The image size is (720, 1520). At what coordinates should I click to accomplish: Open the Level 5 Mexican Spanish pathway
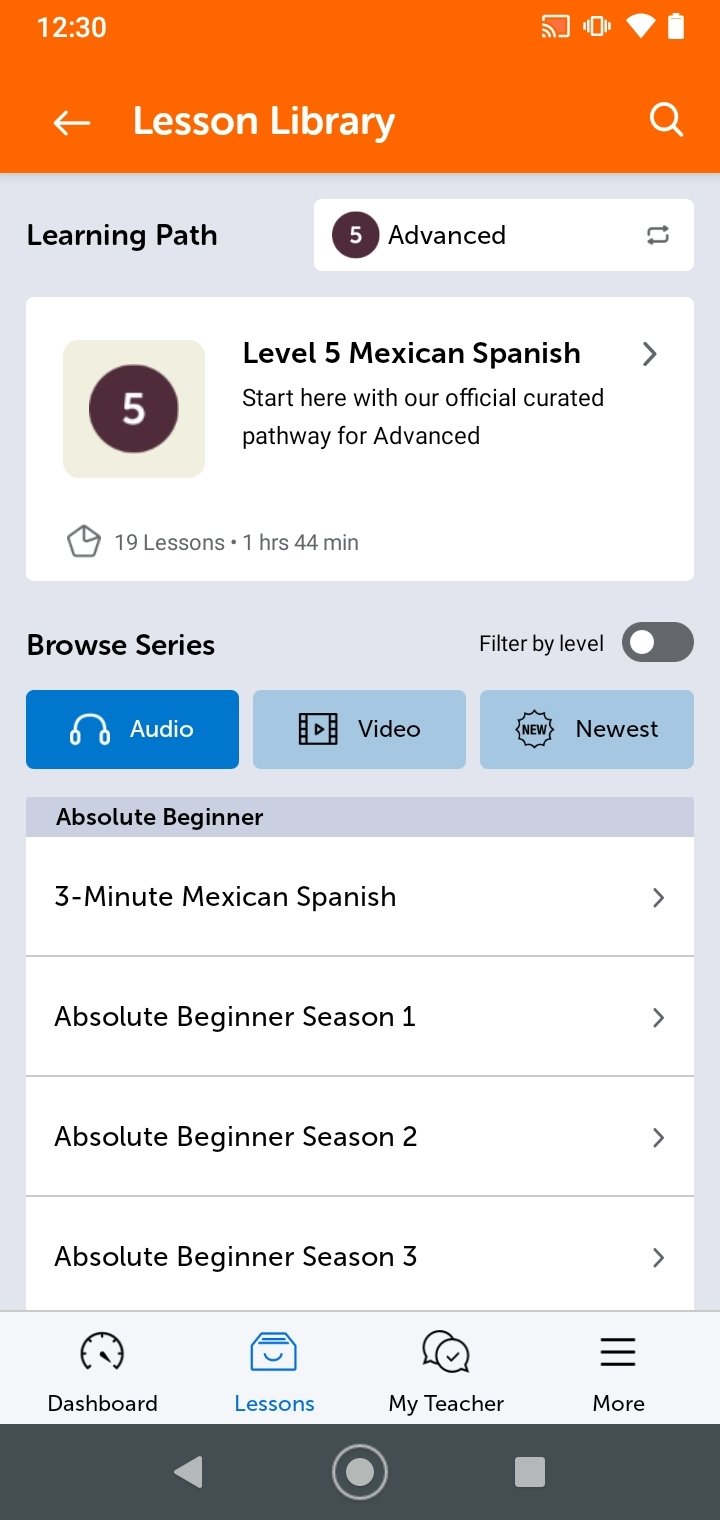pyautogui.click(x=360, y=439)
